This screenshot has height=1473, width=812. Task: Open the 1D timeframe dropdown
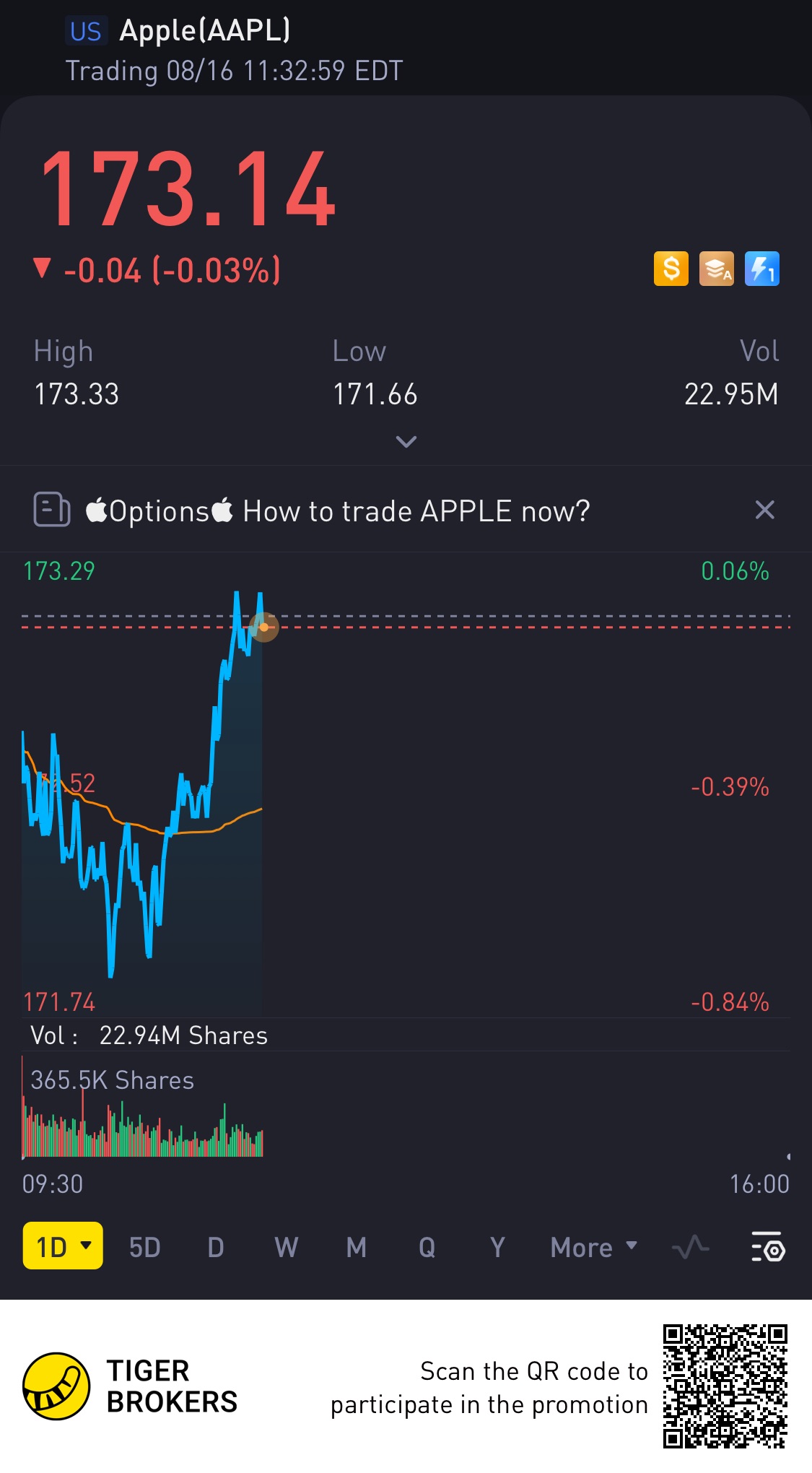coord(63,1246)
